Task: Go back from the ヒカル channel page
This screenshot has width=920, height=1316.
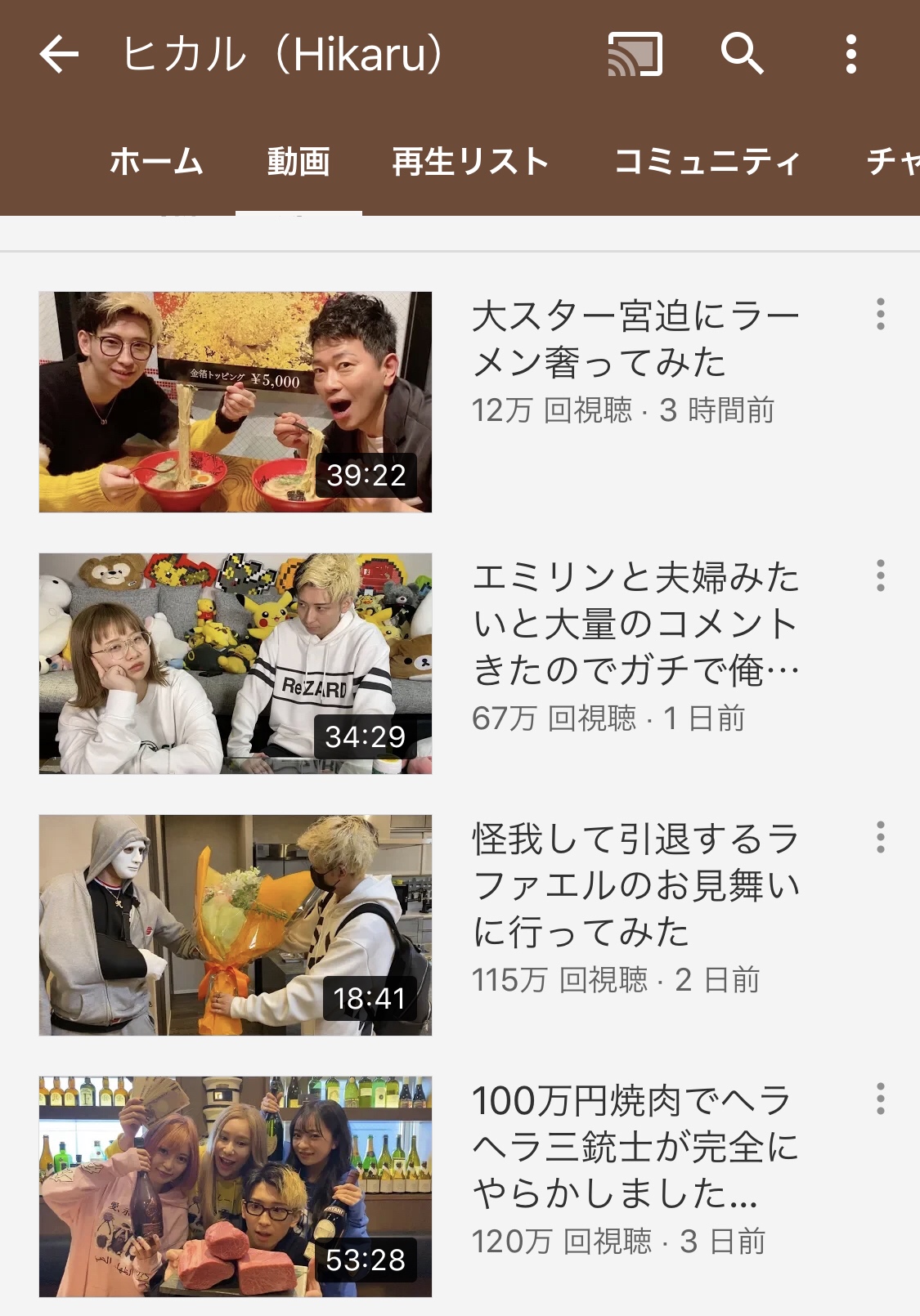Action: [x=59, y=55]
